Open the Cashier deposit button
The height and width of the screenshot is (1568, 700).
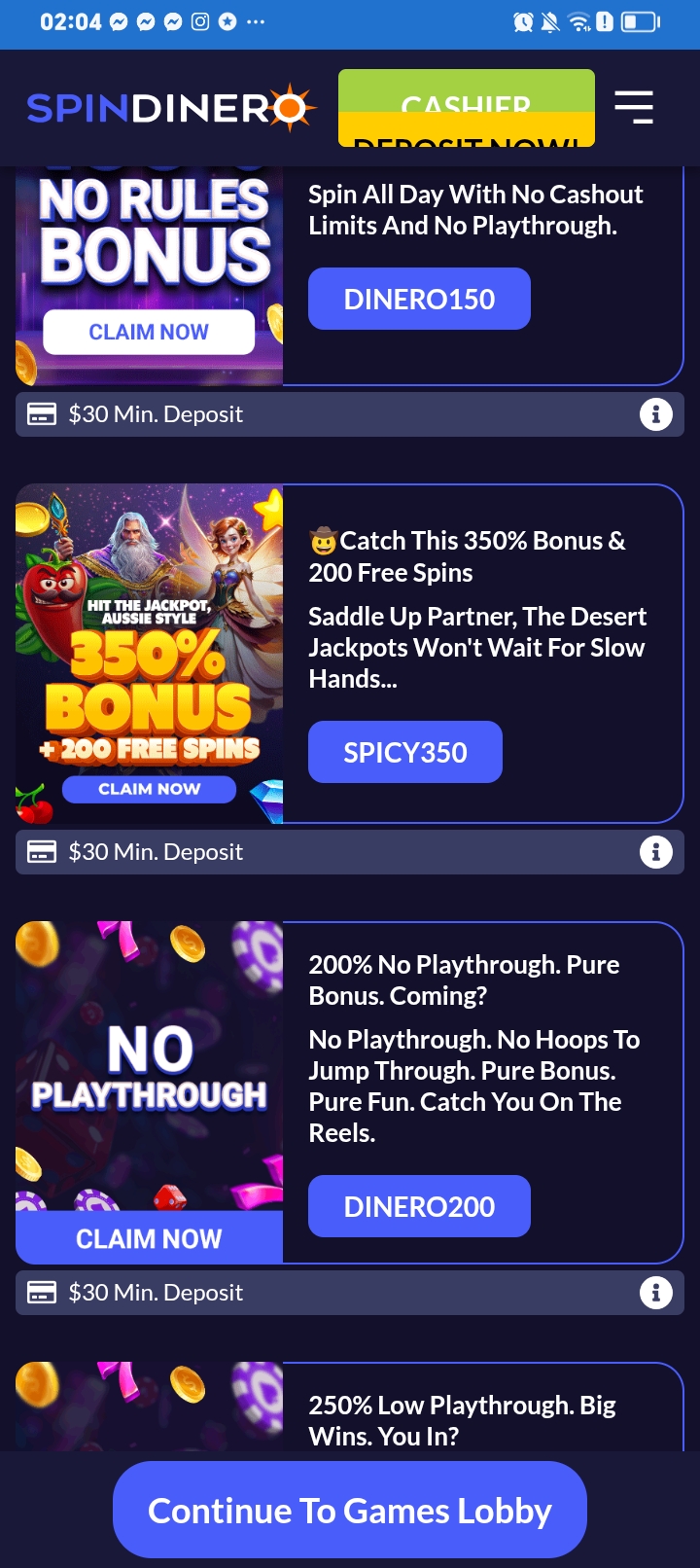pyautogui.click(x=466, y=108)
